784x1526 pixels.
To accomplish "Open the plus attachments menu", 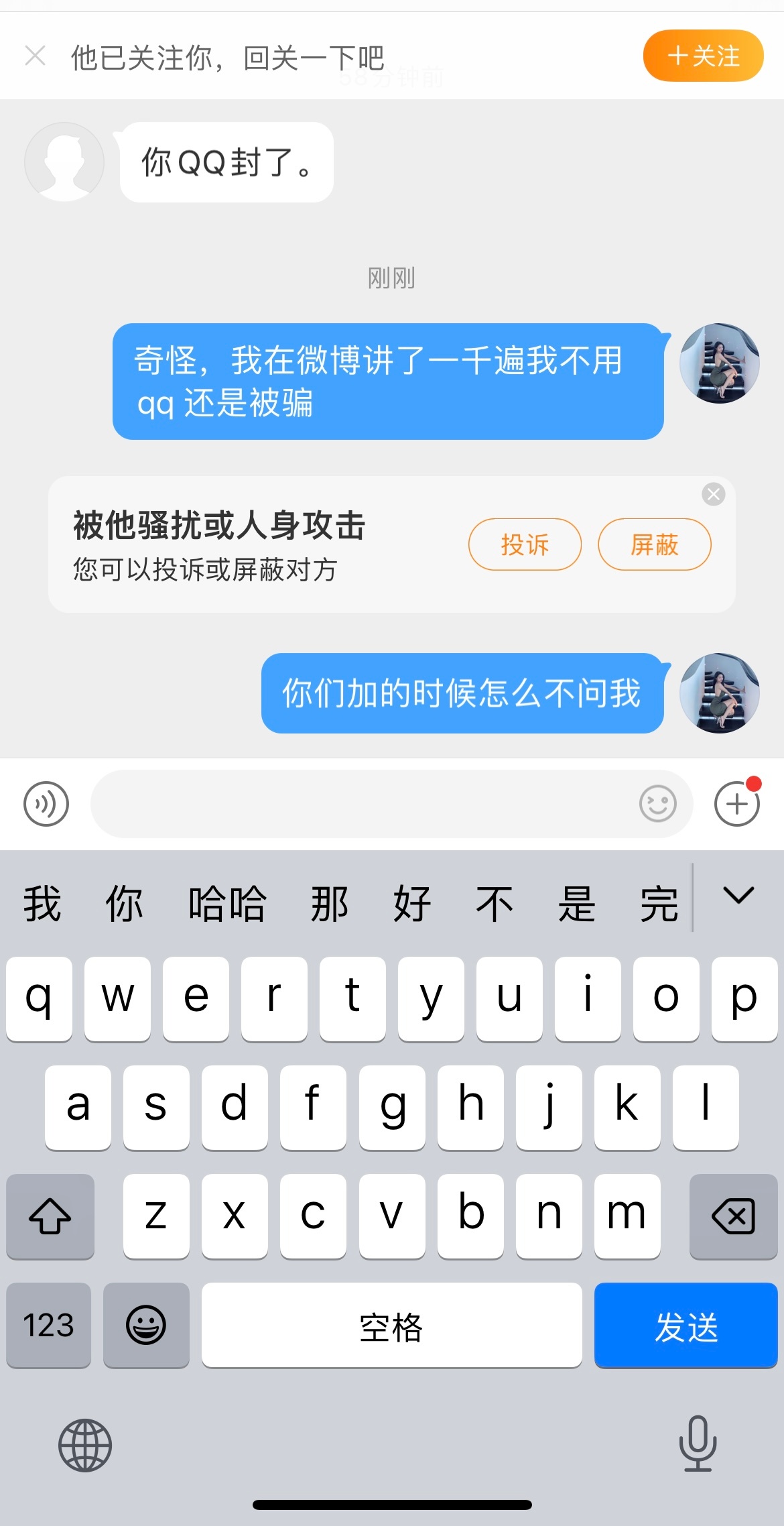I will click(736, 803).
